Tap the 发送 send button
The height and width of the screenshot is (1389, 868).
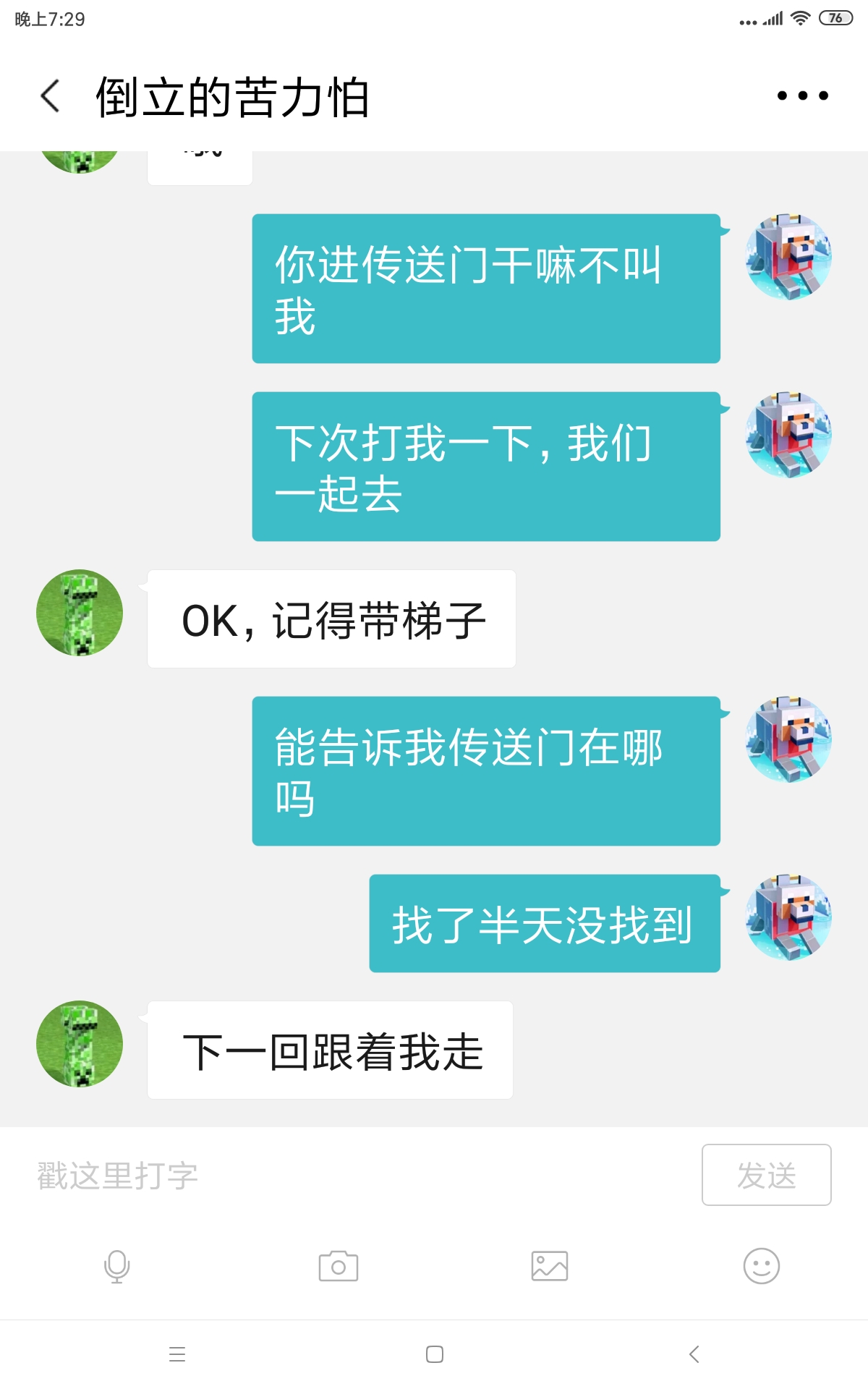pyautogui.click(x=766, y=1175)
